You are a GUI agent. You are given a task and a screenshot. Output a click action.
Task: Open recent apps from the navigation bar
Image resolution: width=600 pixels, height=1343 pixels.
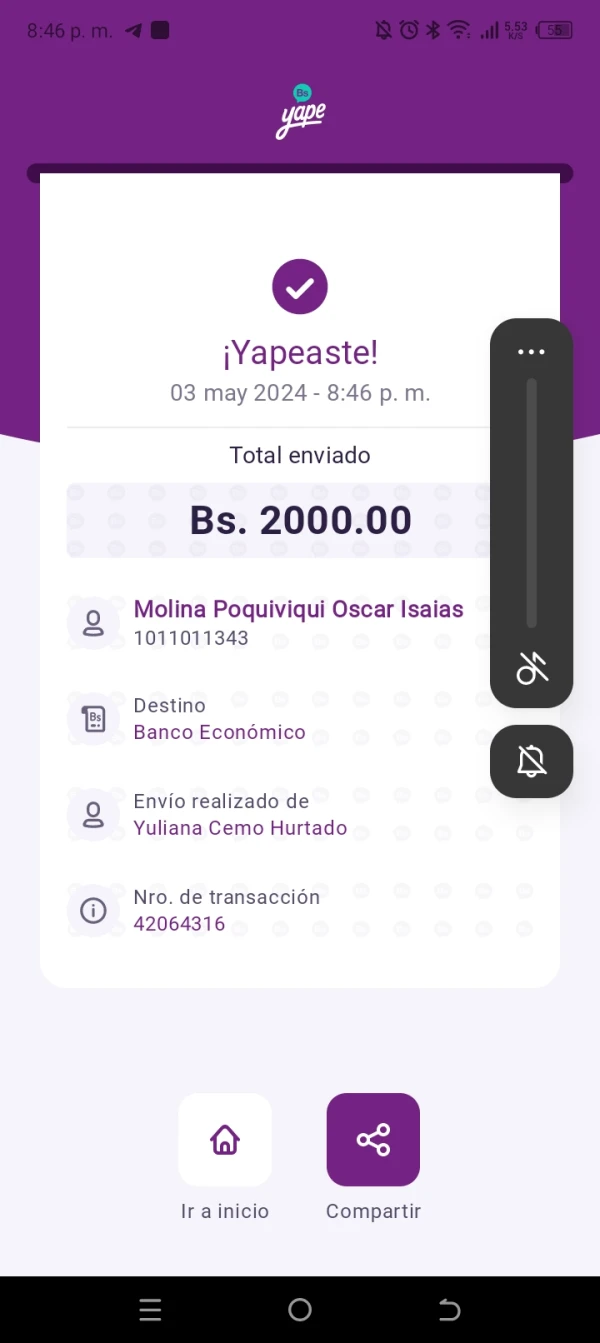150,1310
